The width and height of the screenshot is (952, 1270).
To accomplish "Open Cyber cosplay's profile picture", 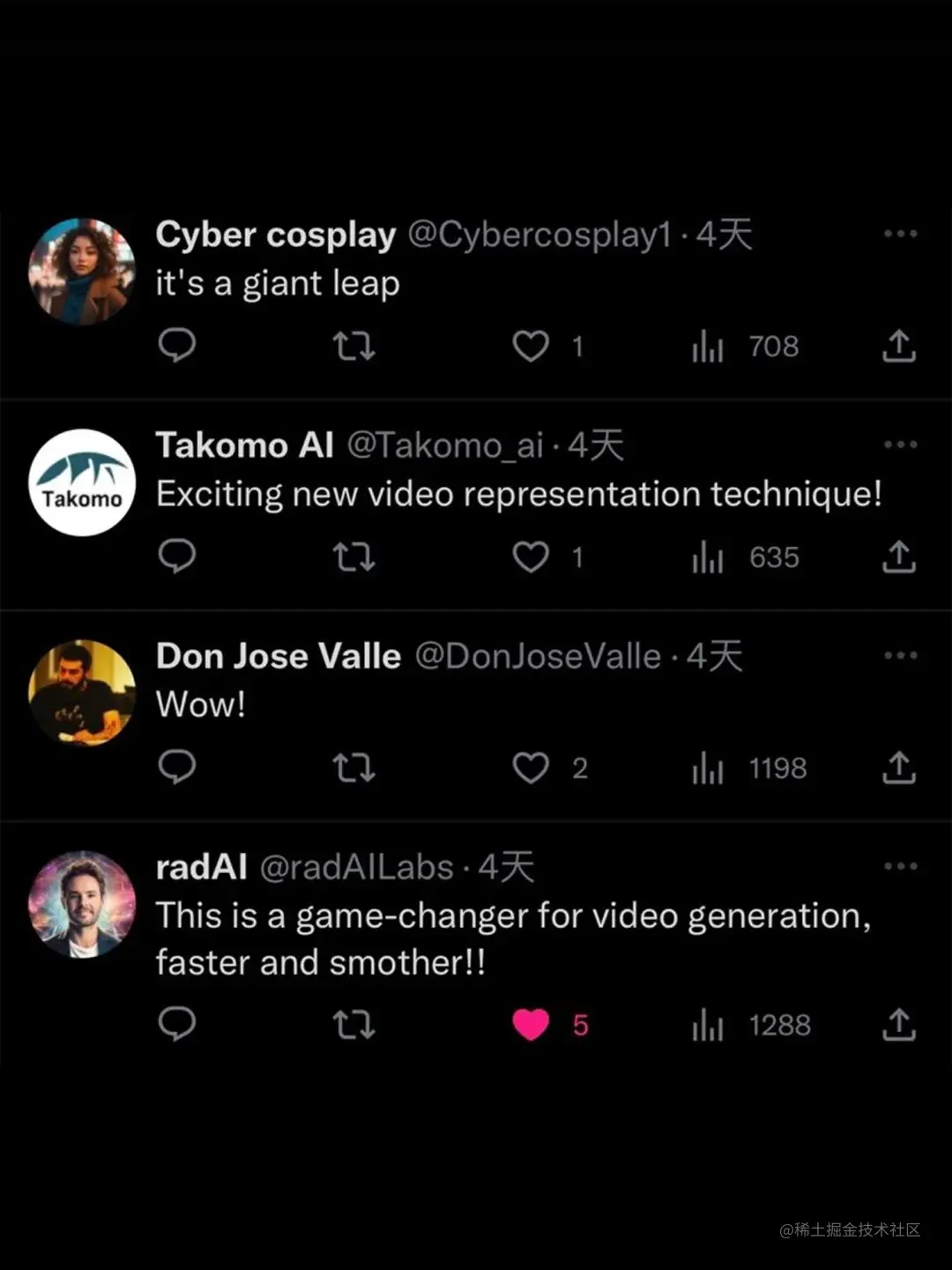I will [x=82, y=272].
